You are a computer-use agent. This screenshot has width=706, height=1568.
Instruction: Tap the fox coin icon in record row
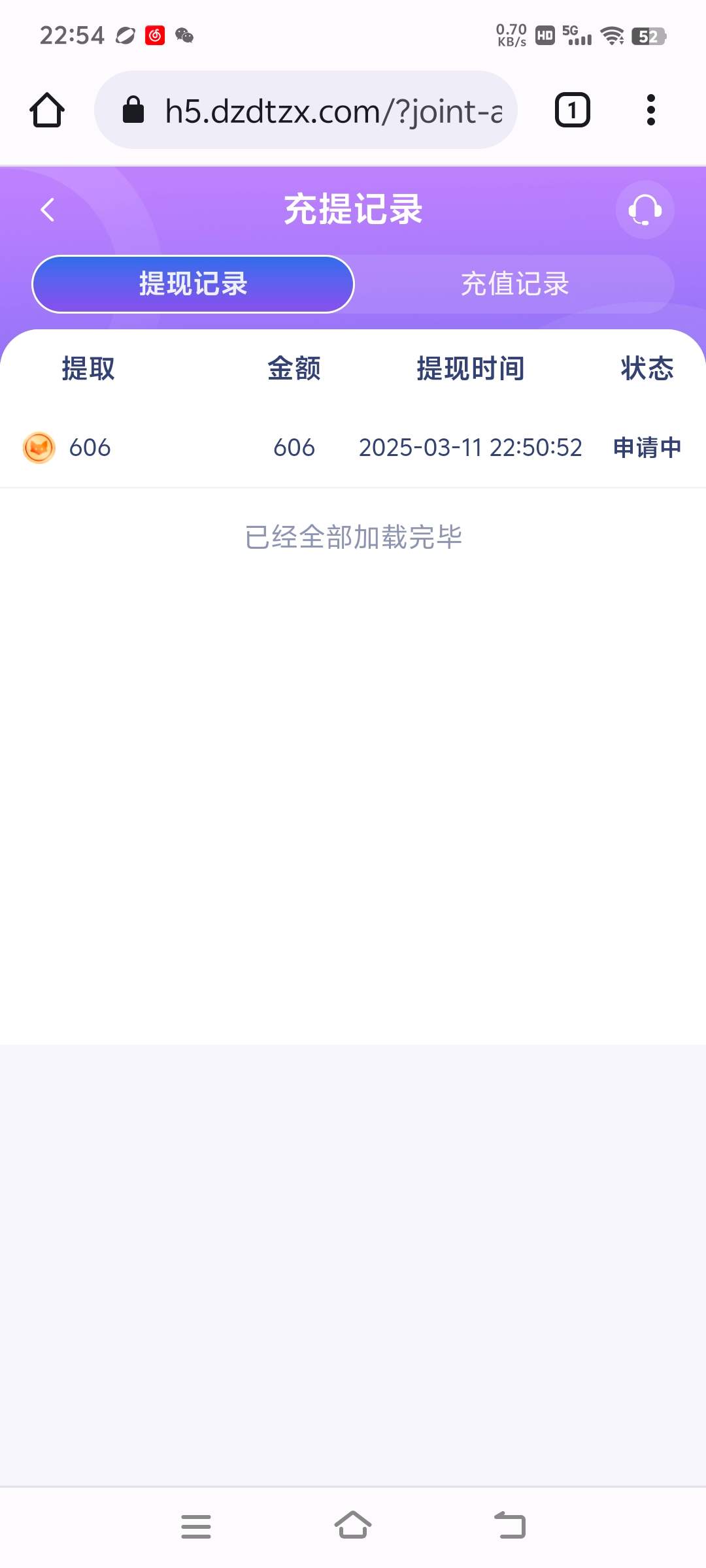click(x=37, y=448)
